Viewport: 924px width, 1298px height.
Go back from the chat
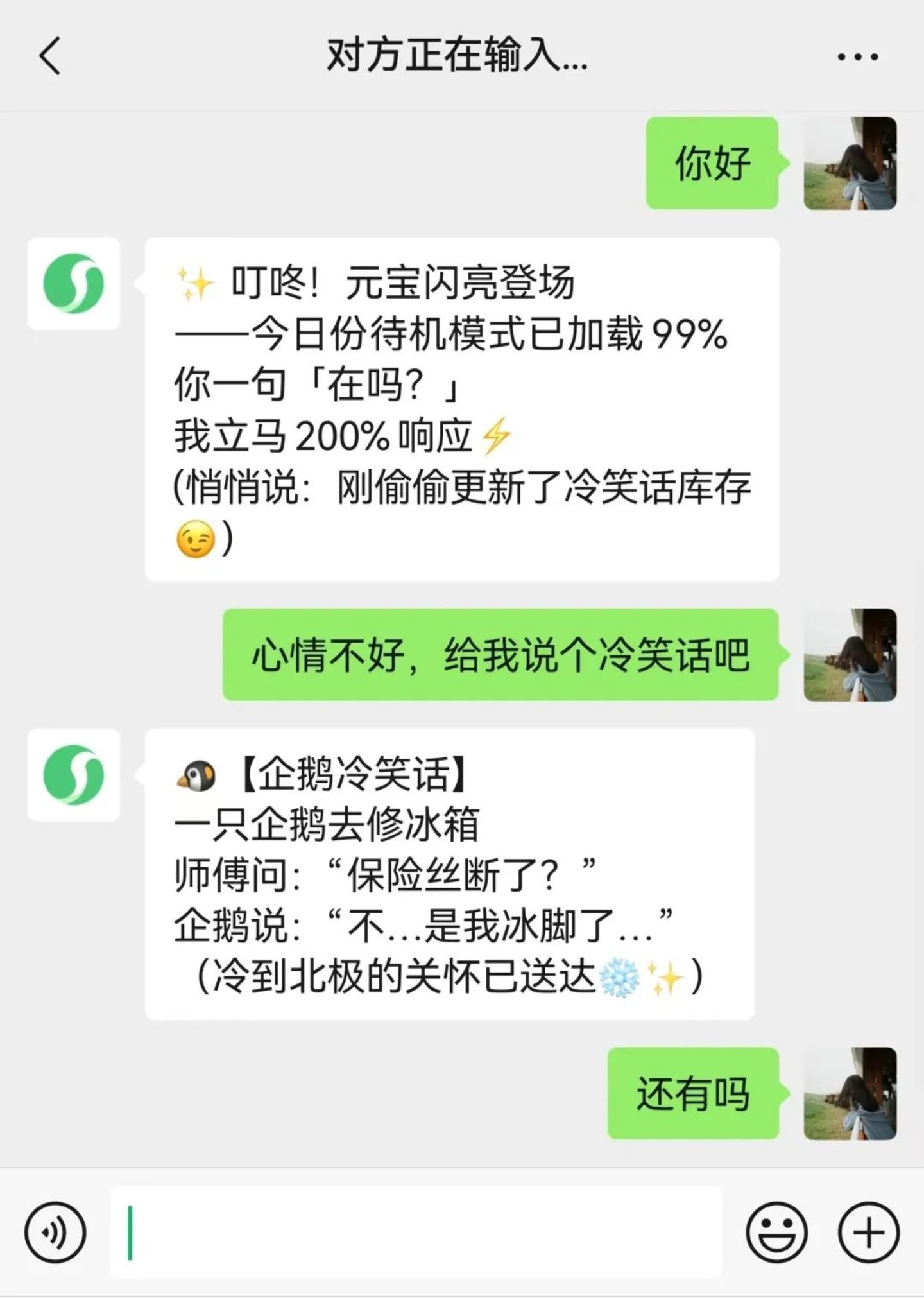coord(50,56)
